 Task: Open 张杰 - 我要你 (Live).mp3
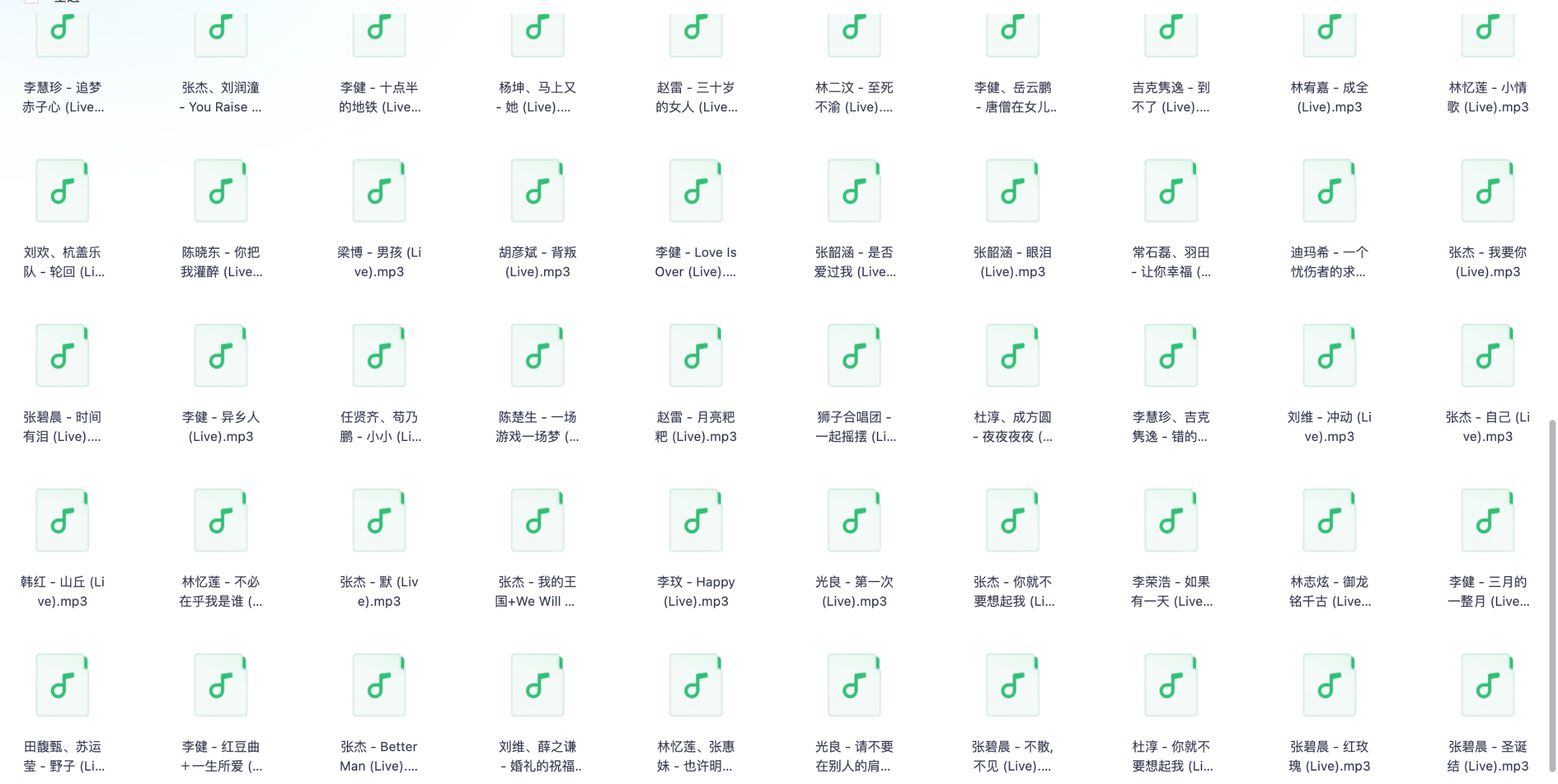tap(1487, 191)
